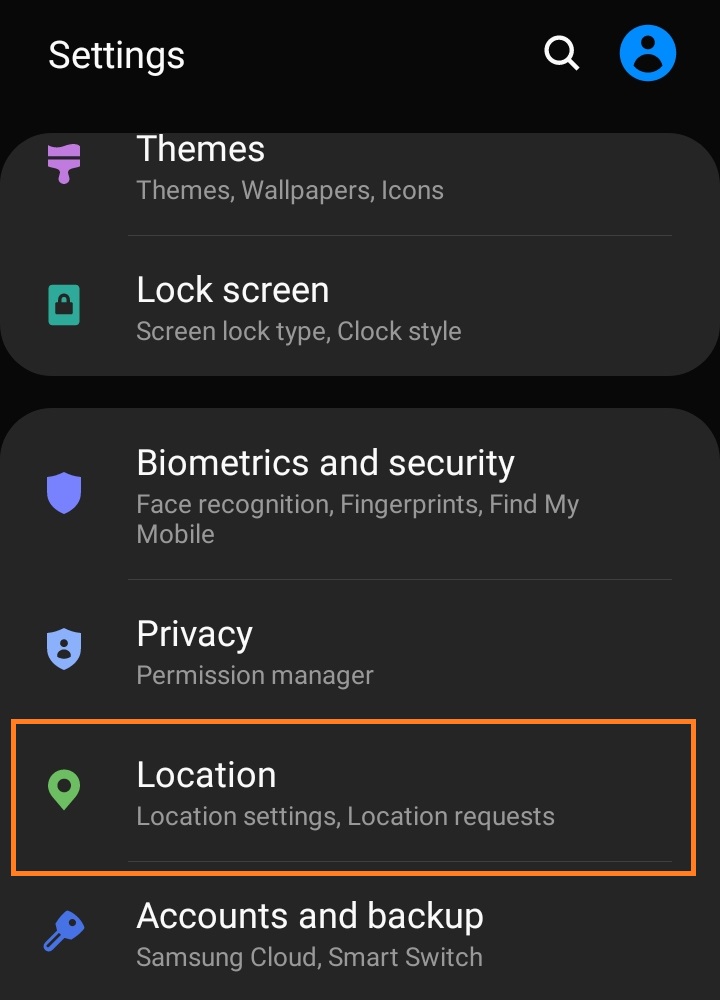The width and height of the screenshot is (720, 1000).
Task: Tap Accounts and backup
Action: tap(360, 934)
